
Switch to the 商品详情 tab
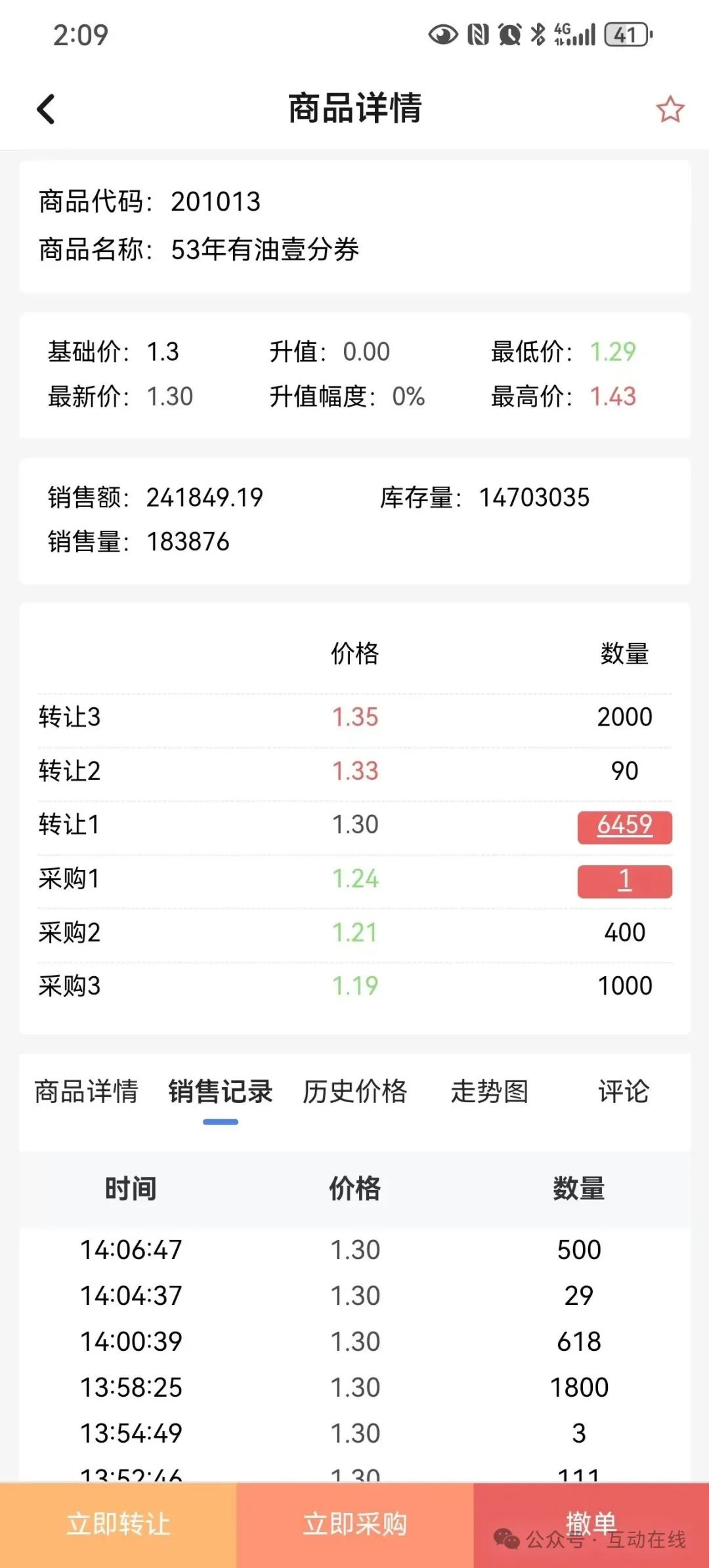coord(86,1091)
